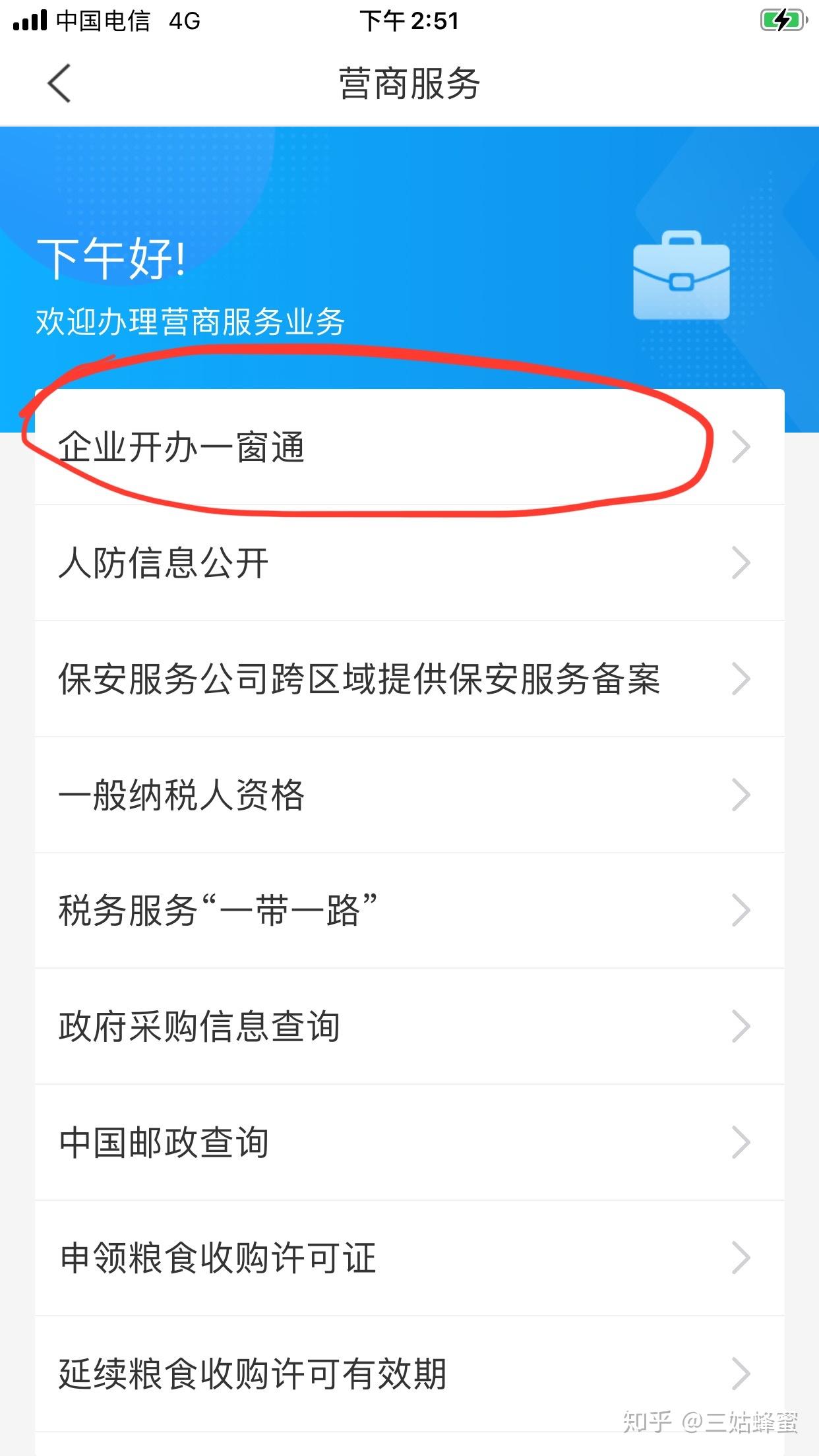Screen dimensions: 819x1456
Task: Select 延续粮食收购许可有效期
Action: [x=409, y=1374]
